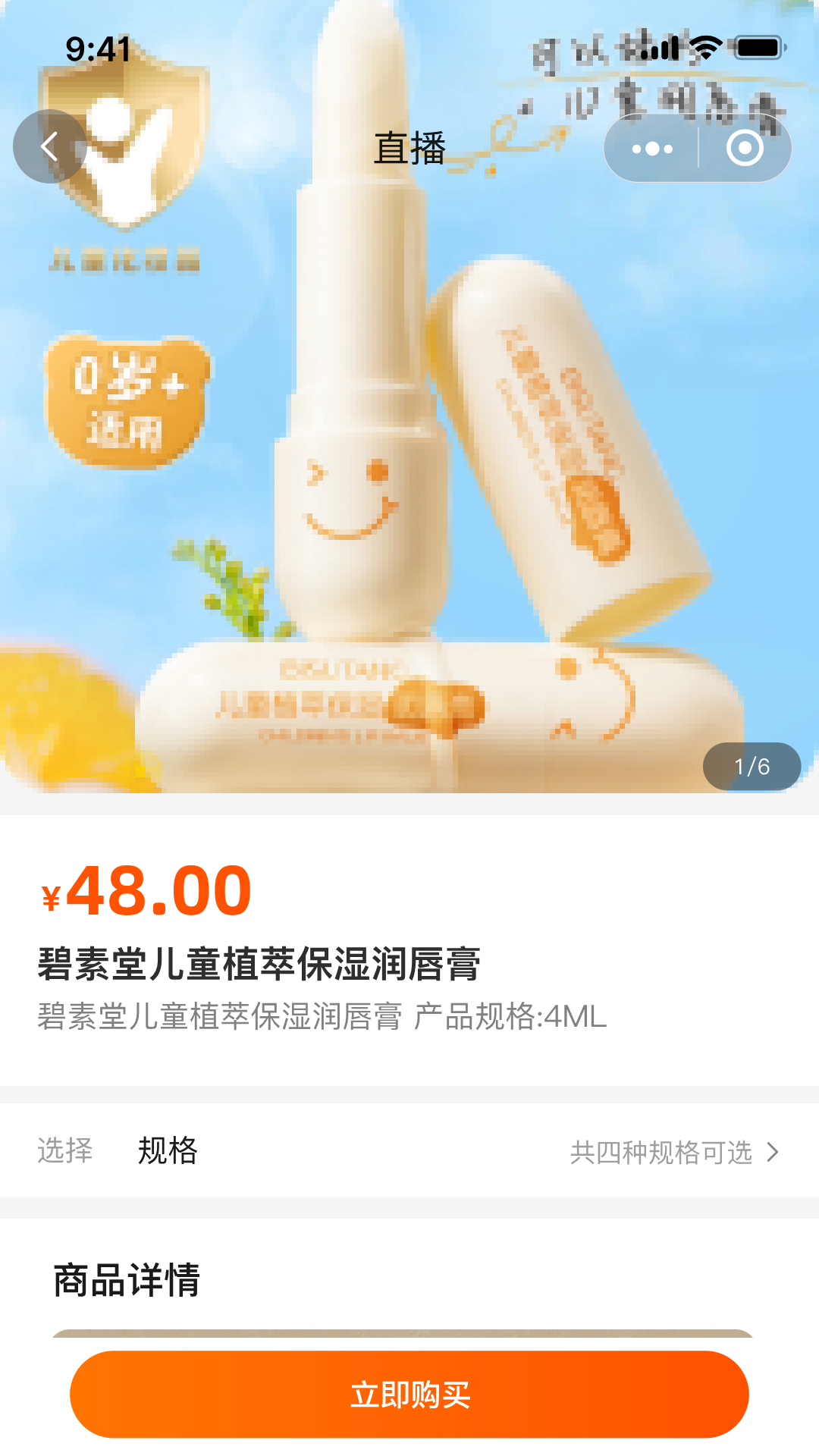819x1456 pixels.
Task: Expand the 规格 options with the right chevron
Action: click(x=772, y=1152)
